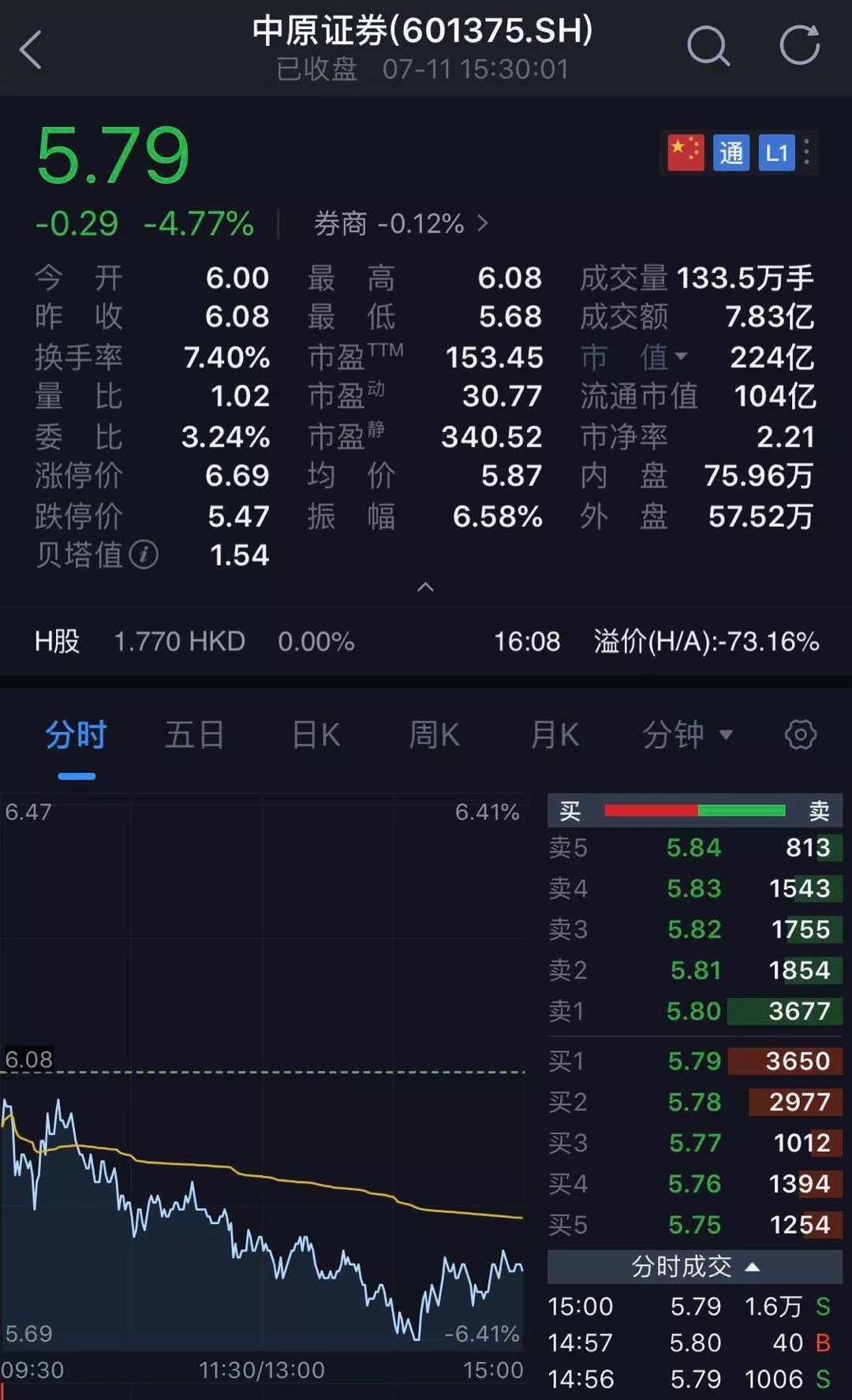Go back using the top-left arrow
852x1400 pixels.
tap(31, 50)
